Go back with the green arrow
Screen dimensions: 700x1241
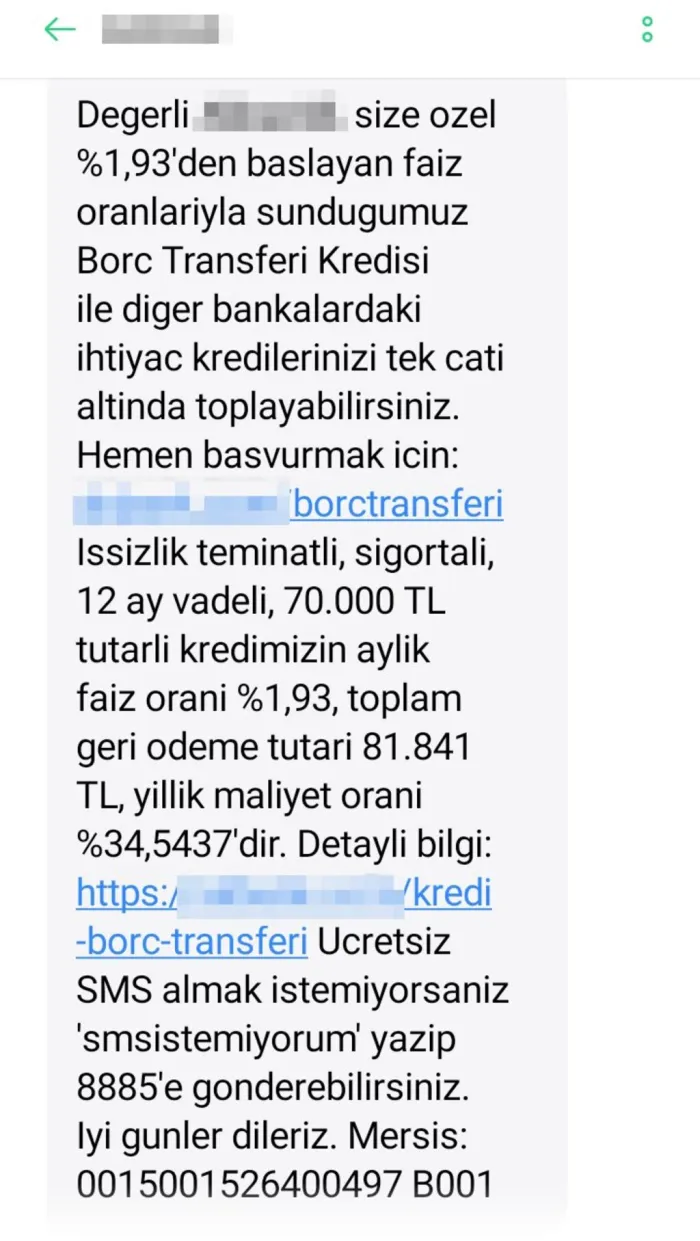point(59,30)
